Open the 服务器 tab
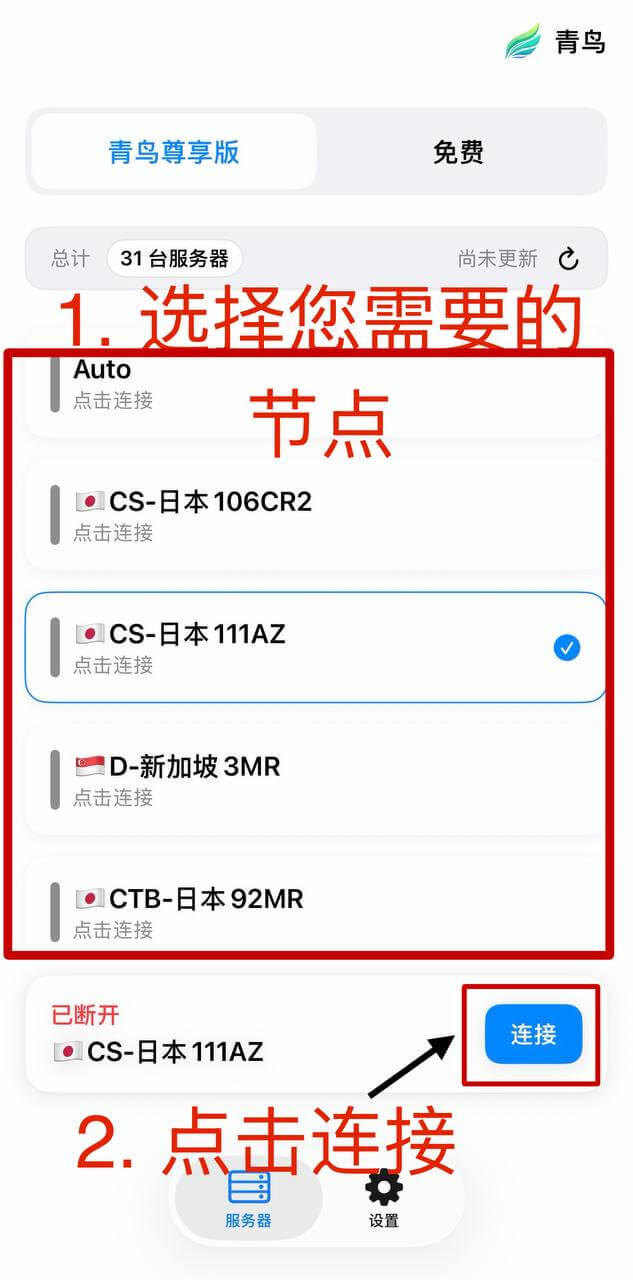The height and width of the screenshot is (1280, 633). [x=248, y=1198]
